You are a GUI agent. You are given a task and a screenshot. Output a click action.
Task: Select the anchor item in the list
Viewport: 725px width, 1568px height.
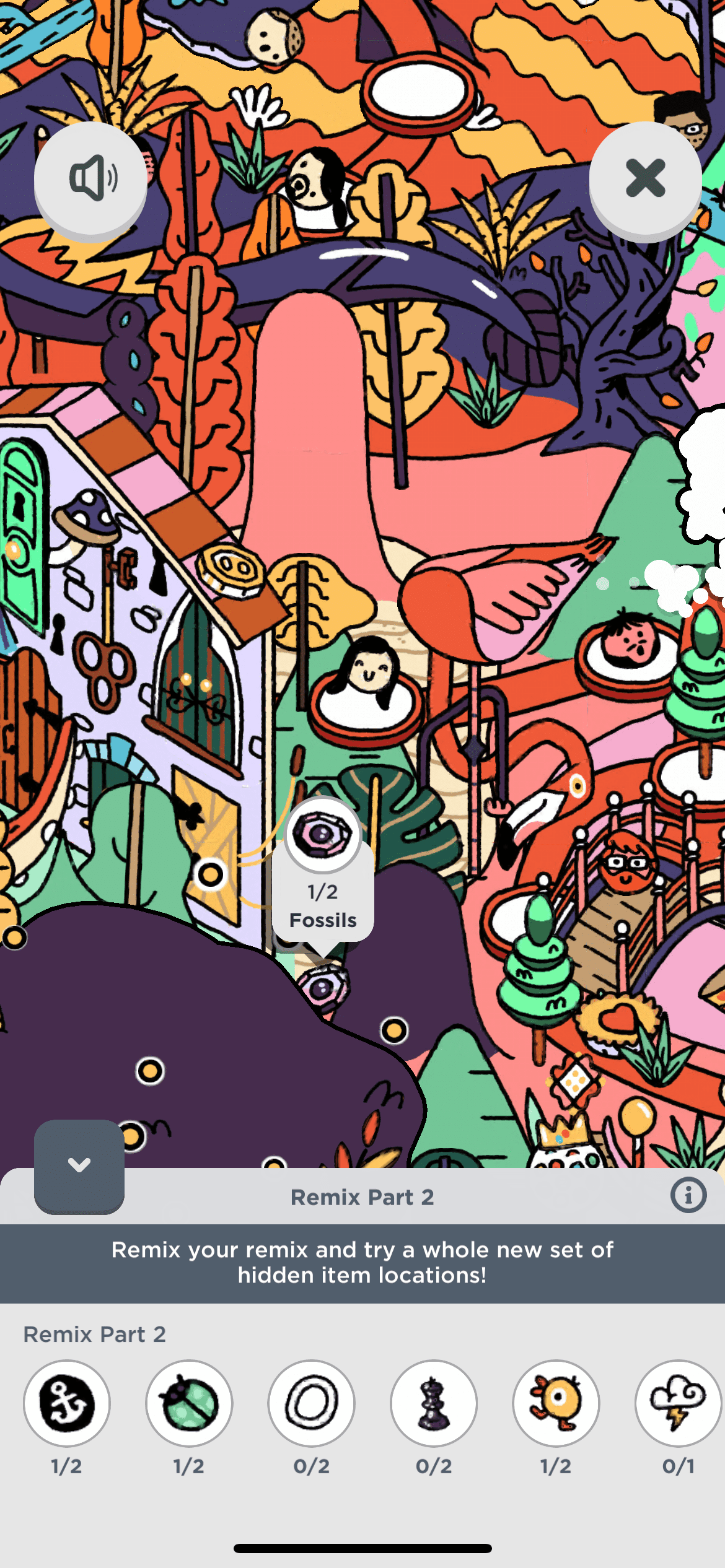pyautogui.click(x=67, y=1403)
